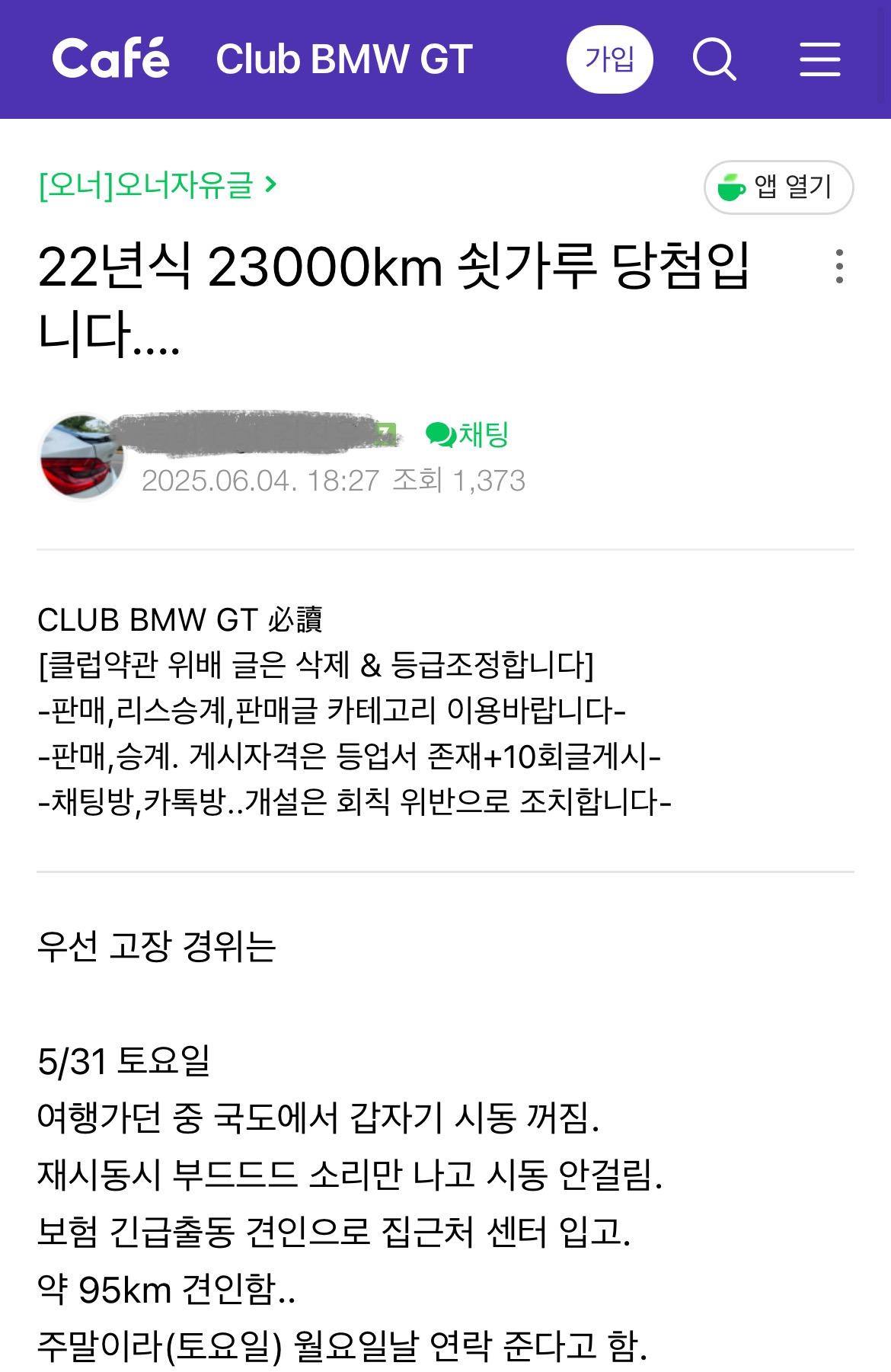Image resolution: width=891 pixels, height=1372 pixels.
Task: Open post overflow options menu
Action: (x=838, y=267)
